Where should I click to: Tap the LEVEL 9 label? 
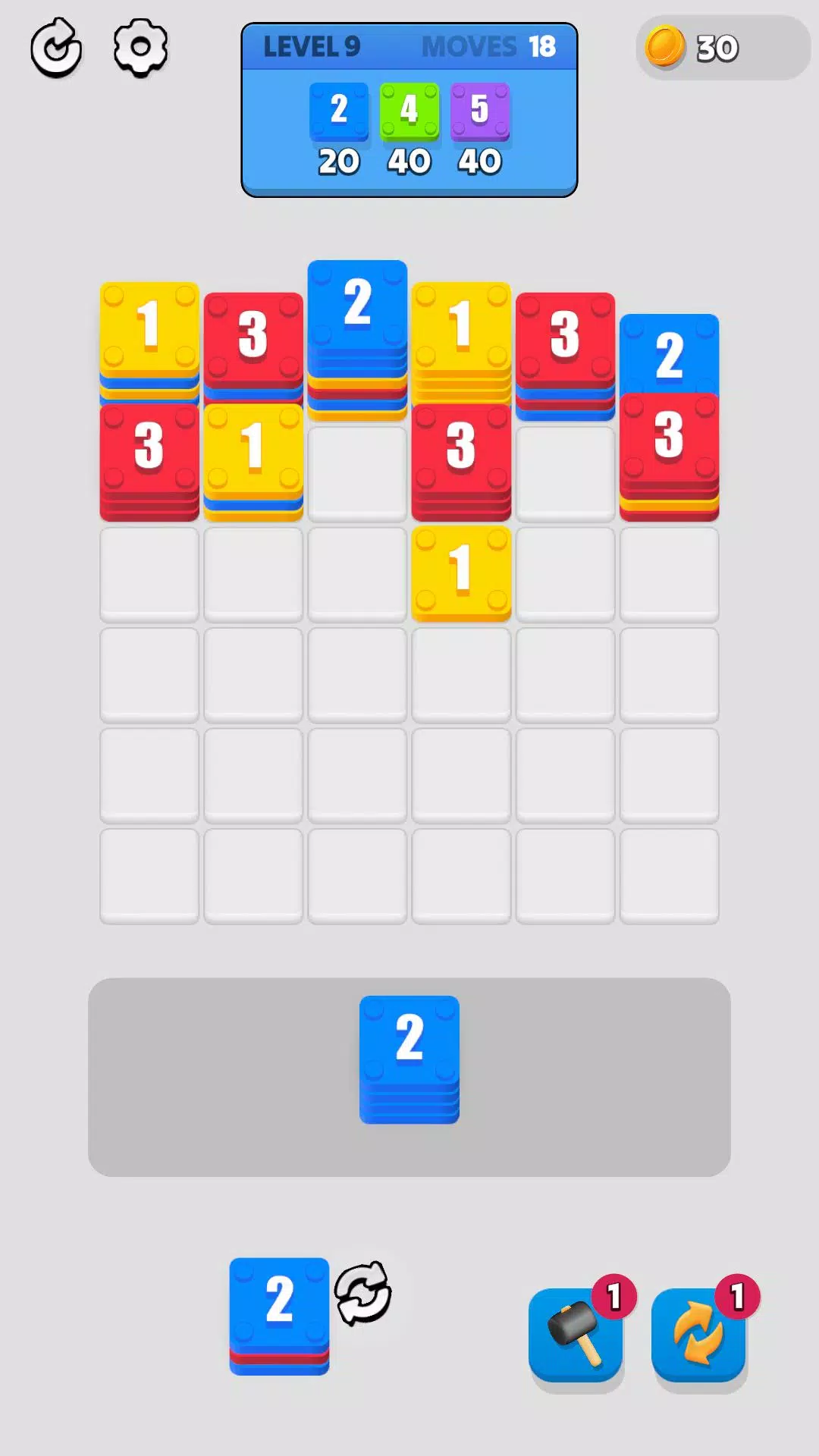tap(311, 47)
